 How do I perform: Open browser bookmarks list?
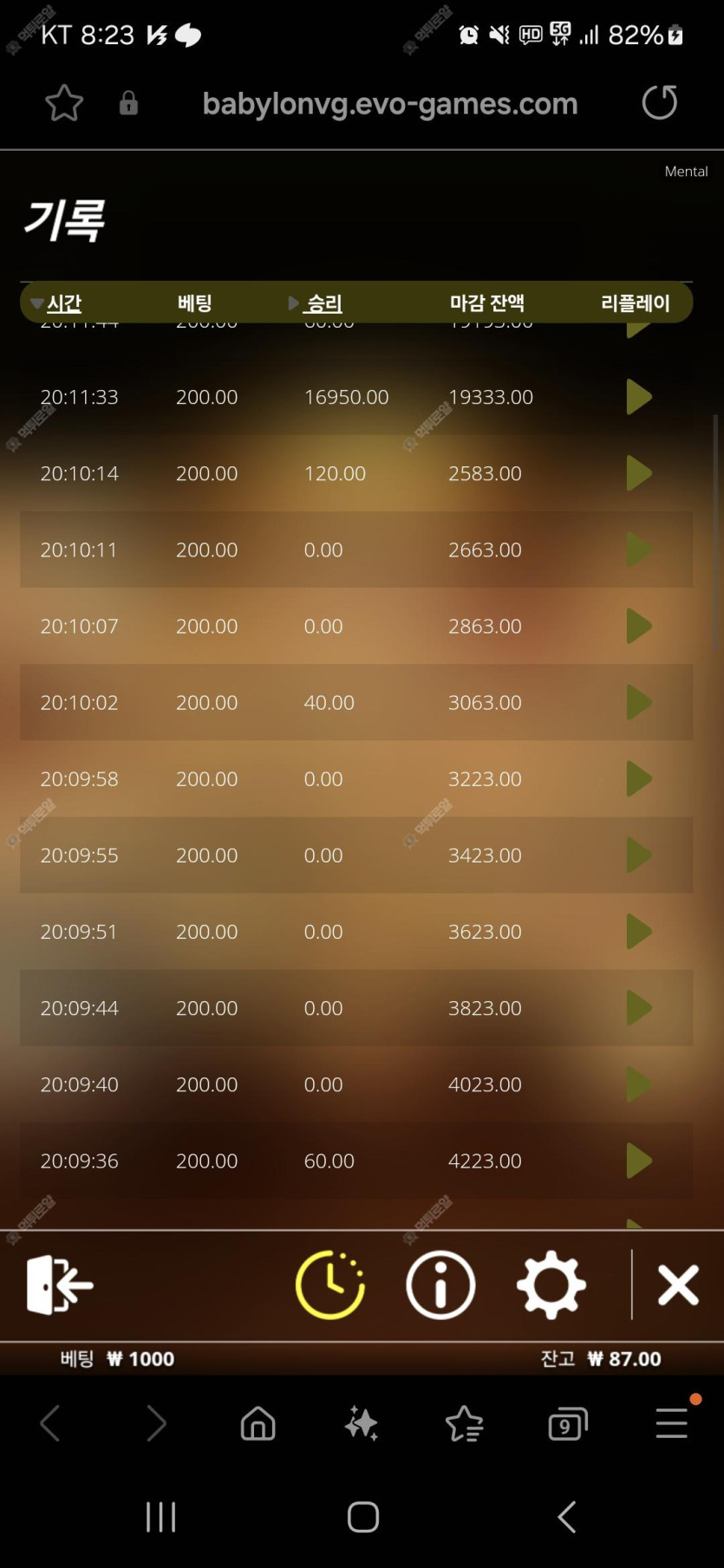[x=464, y=1422]
